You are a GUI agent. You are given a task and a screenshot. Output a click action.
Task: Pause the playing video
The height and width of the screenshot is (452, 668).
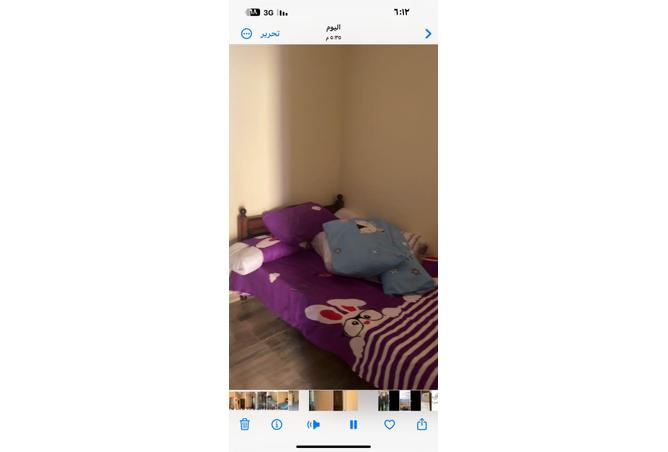pos(353,424)
